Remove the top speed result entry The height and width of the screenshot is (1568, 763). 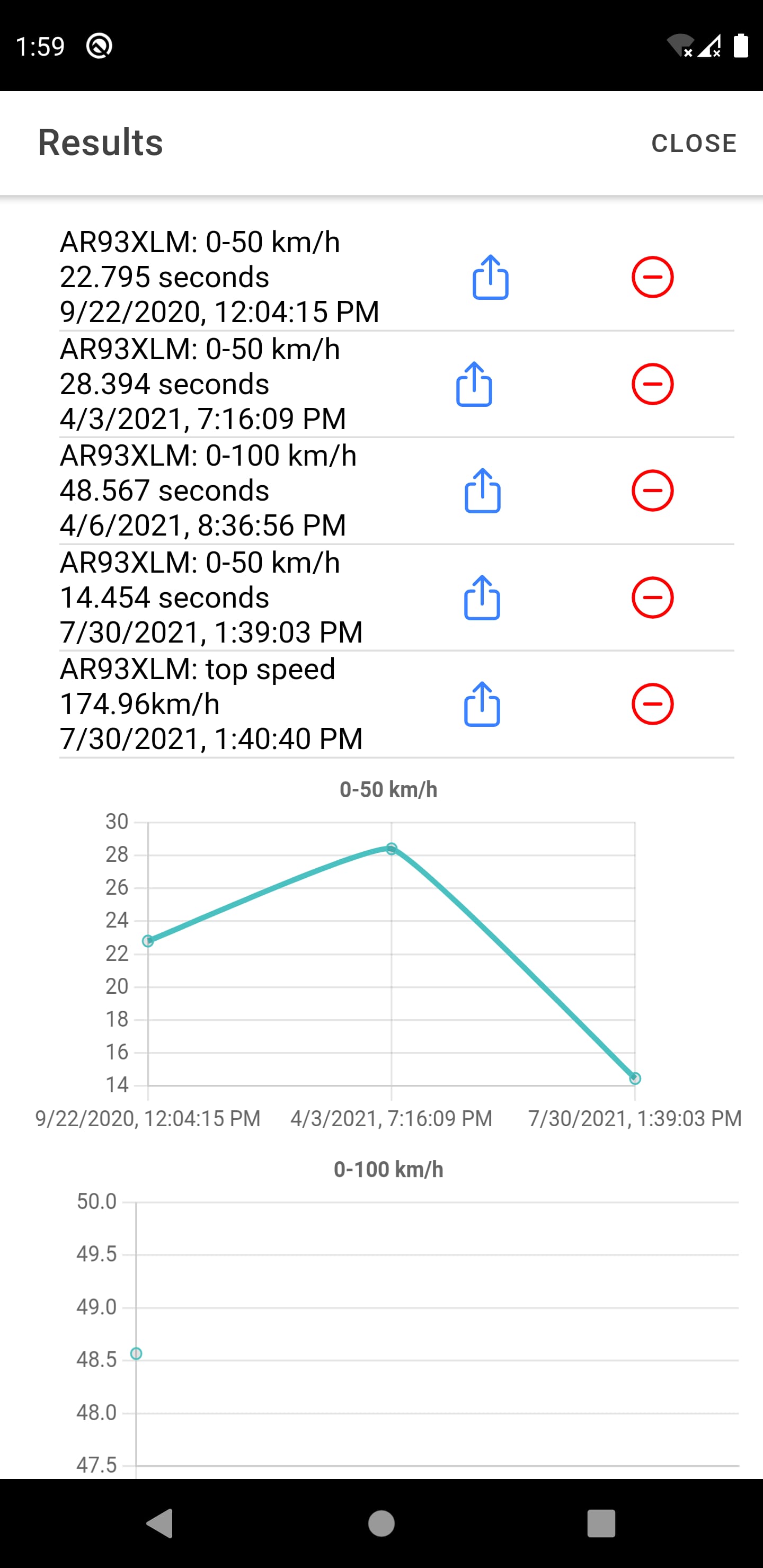(x=652, y=704)
